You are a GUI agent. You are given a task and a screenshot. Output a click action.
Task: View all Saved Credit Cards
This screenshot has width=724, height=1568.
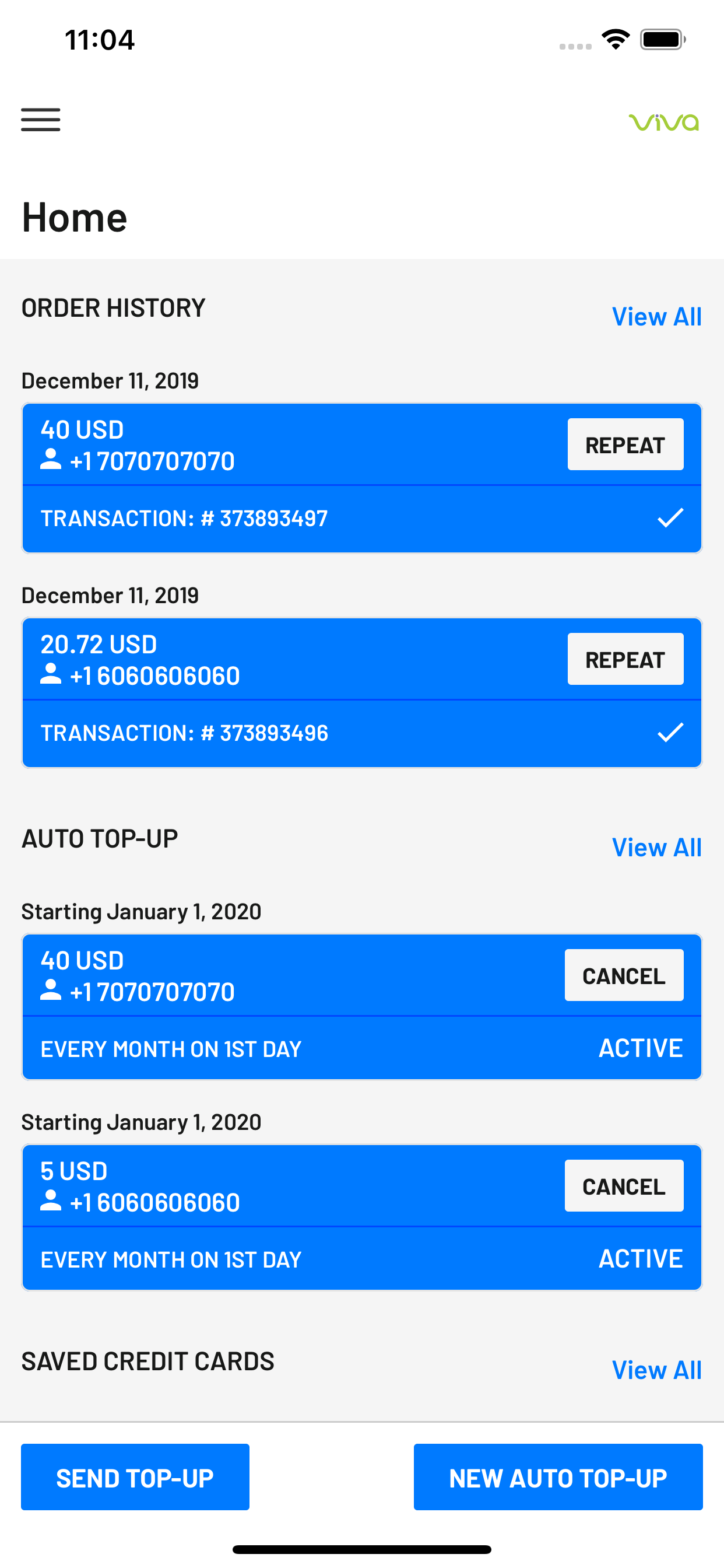coord(656,1370)
